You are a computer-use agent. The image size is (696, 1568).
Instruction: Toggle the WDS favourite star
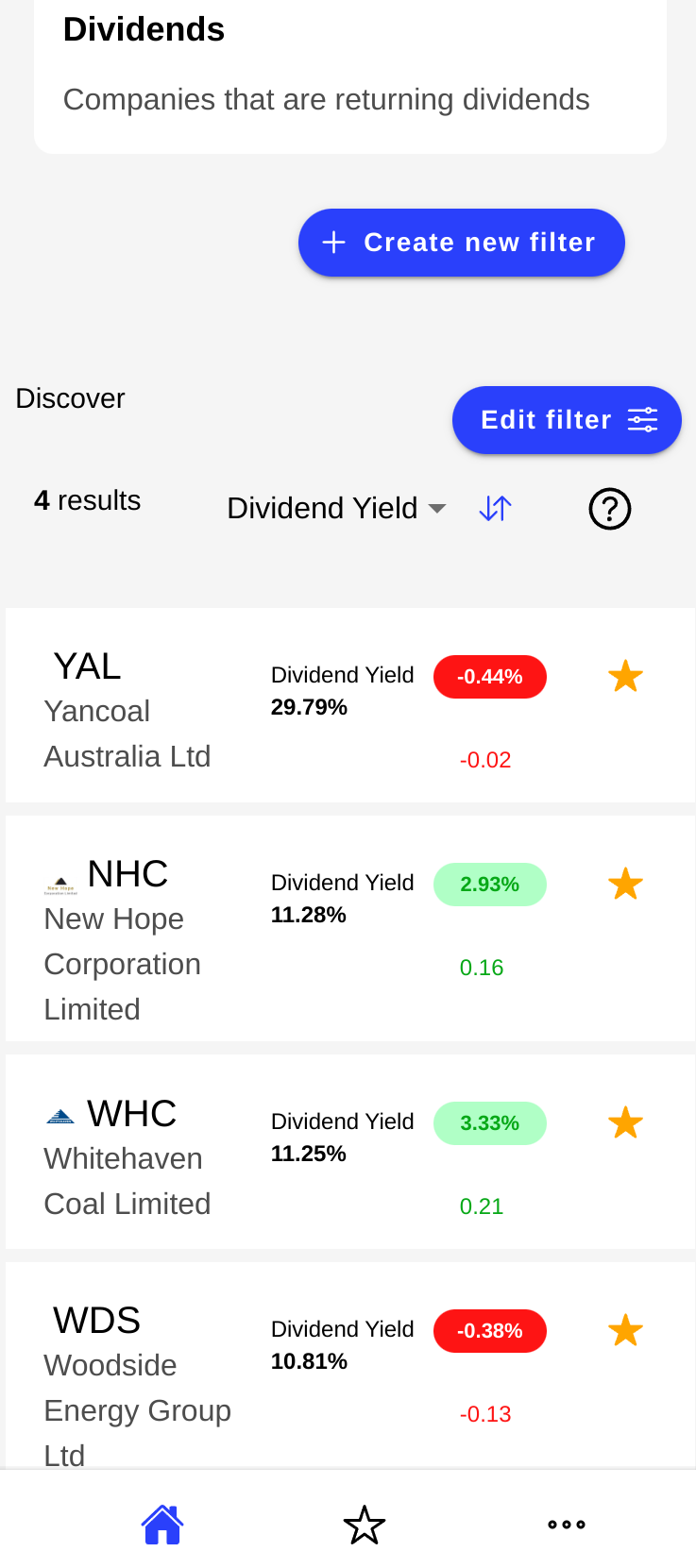click(x=625, y=1331)
